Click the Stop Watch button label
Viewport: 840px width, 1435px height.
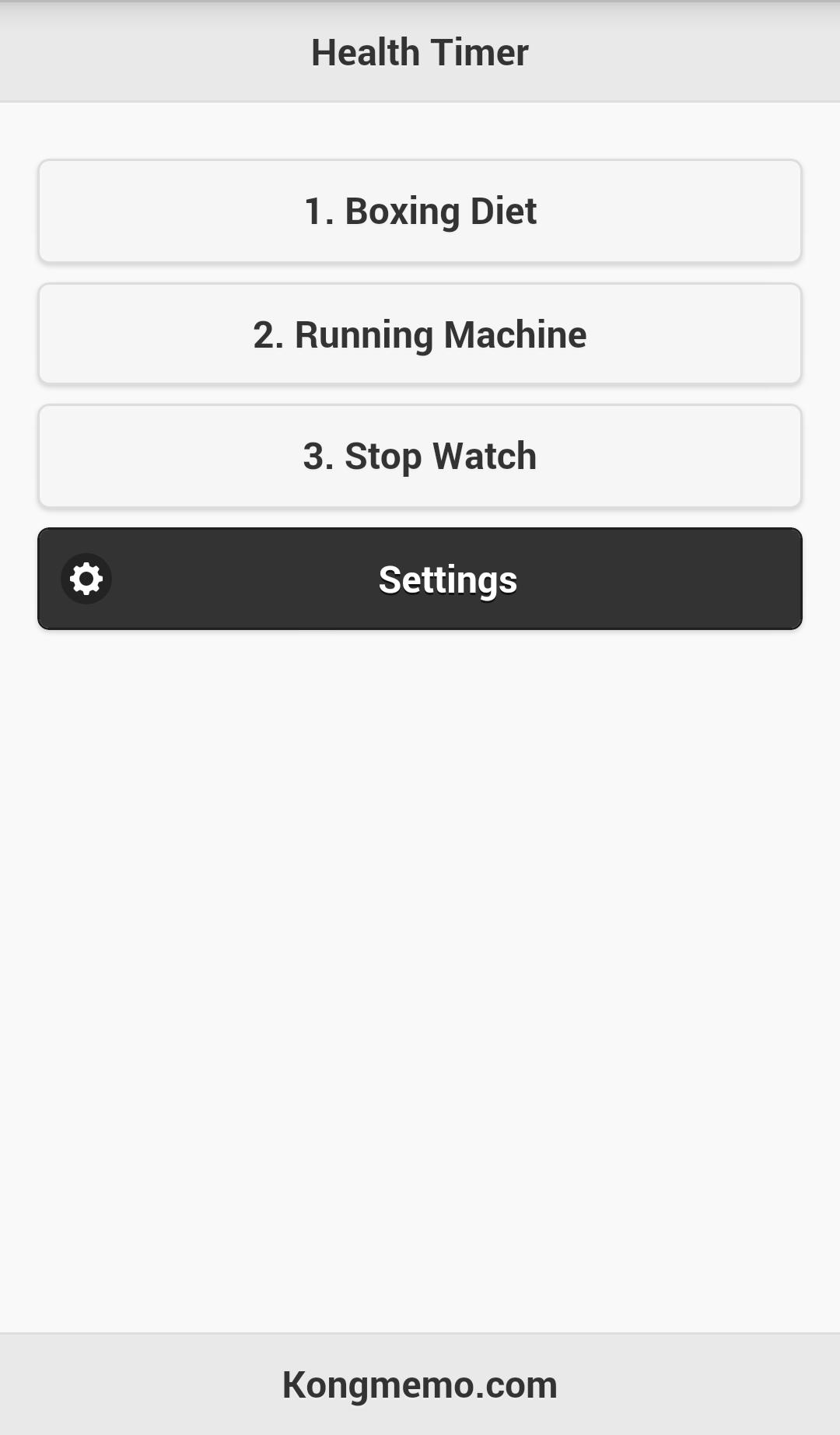point(420,456)
